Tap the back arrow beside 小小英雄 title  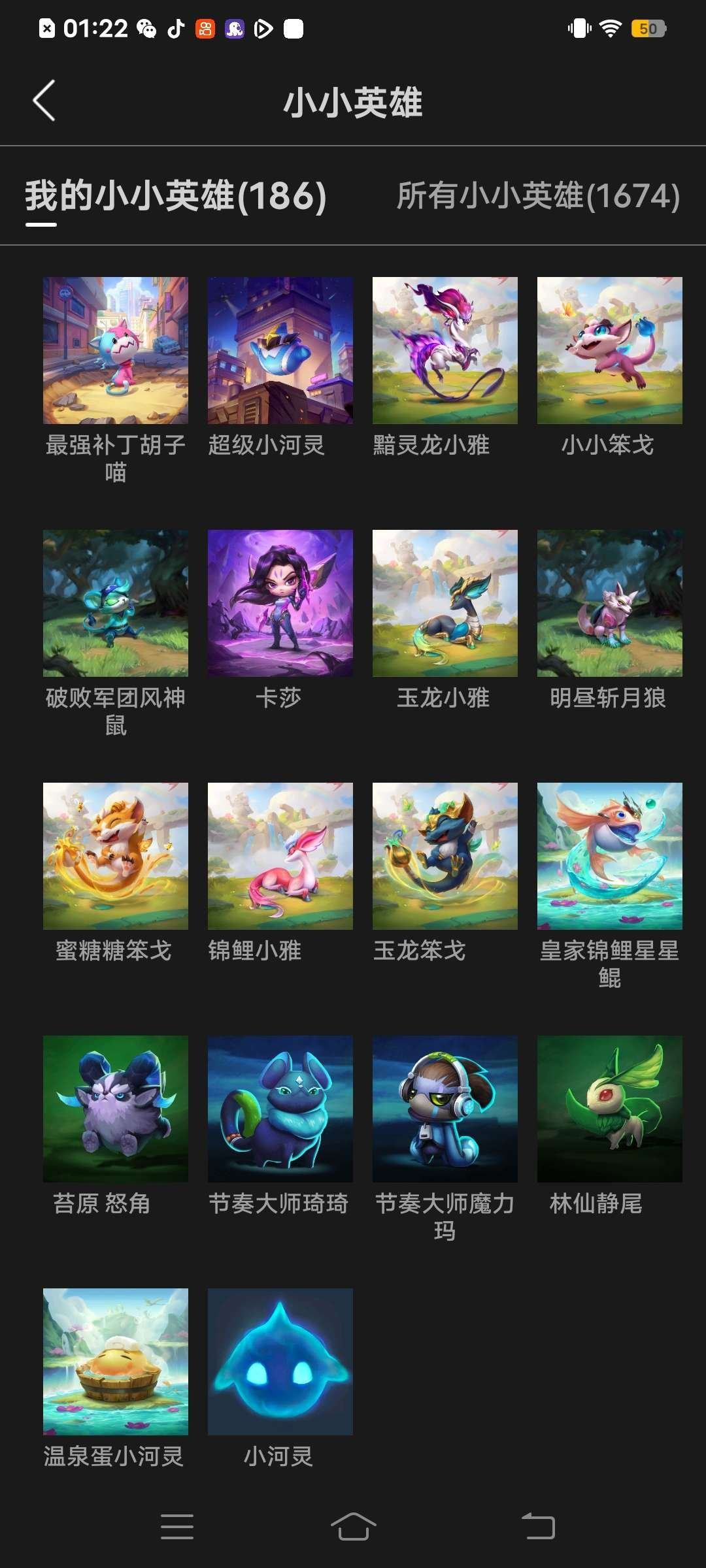point(44,101)
